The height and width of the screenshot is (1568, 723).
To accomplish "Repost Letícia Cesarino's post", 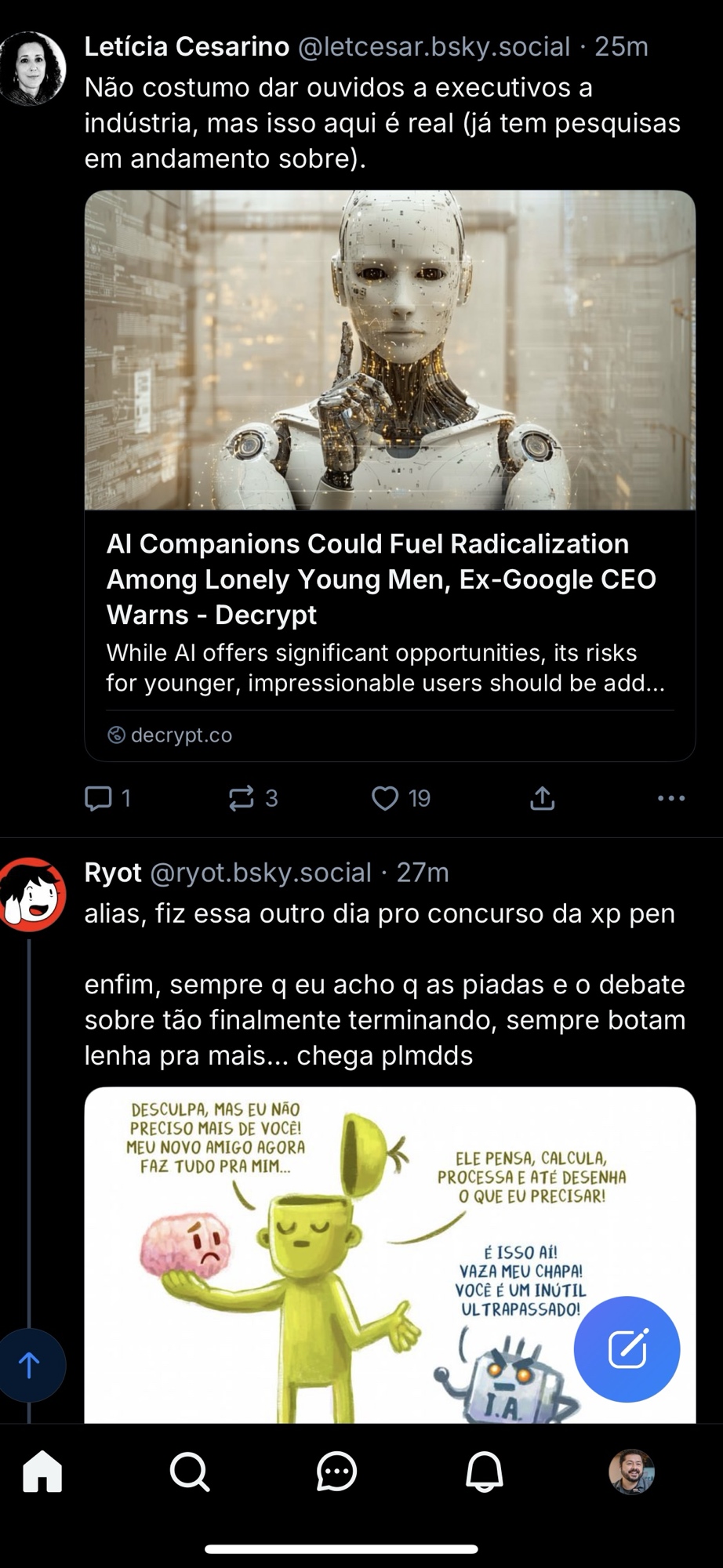I will pyautogui.click(x=242, y=798).
